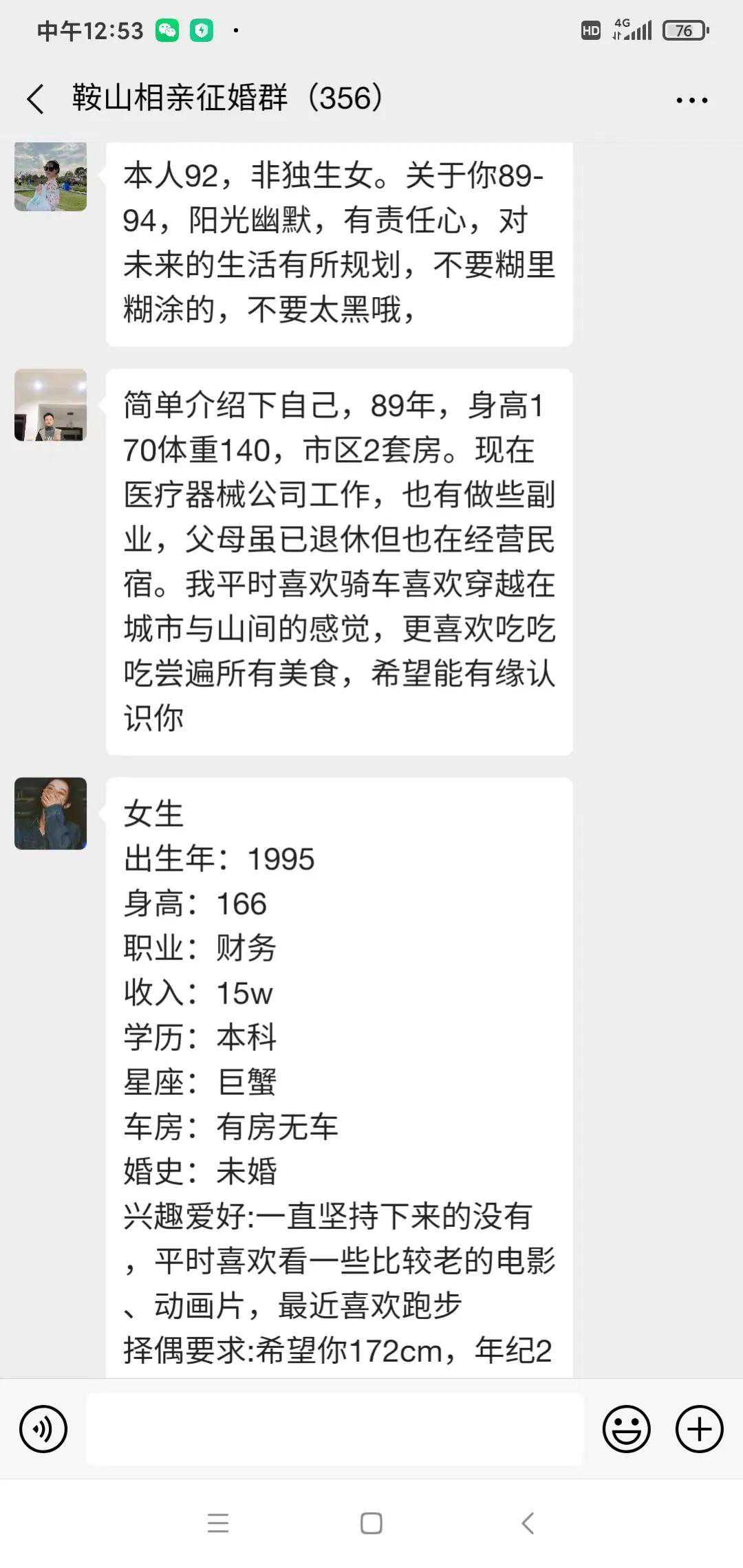Image resolution: width=743 pixels, height=1568 pixels.
Task: Open the emoji picker
Action: click(626, 1428)
